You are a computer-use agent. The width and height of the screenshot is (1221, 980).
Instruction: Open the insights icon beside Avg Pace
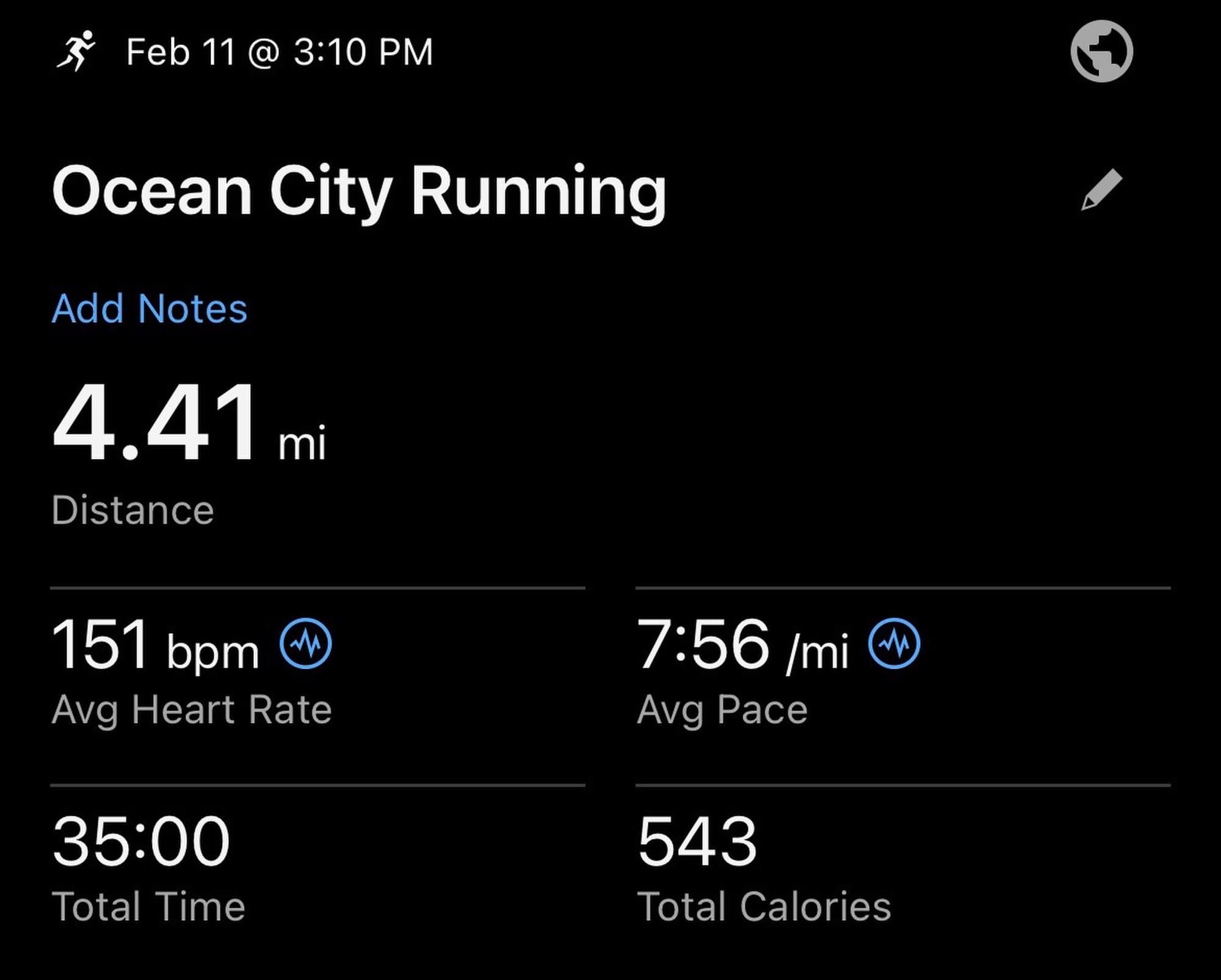[894, 644]
